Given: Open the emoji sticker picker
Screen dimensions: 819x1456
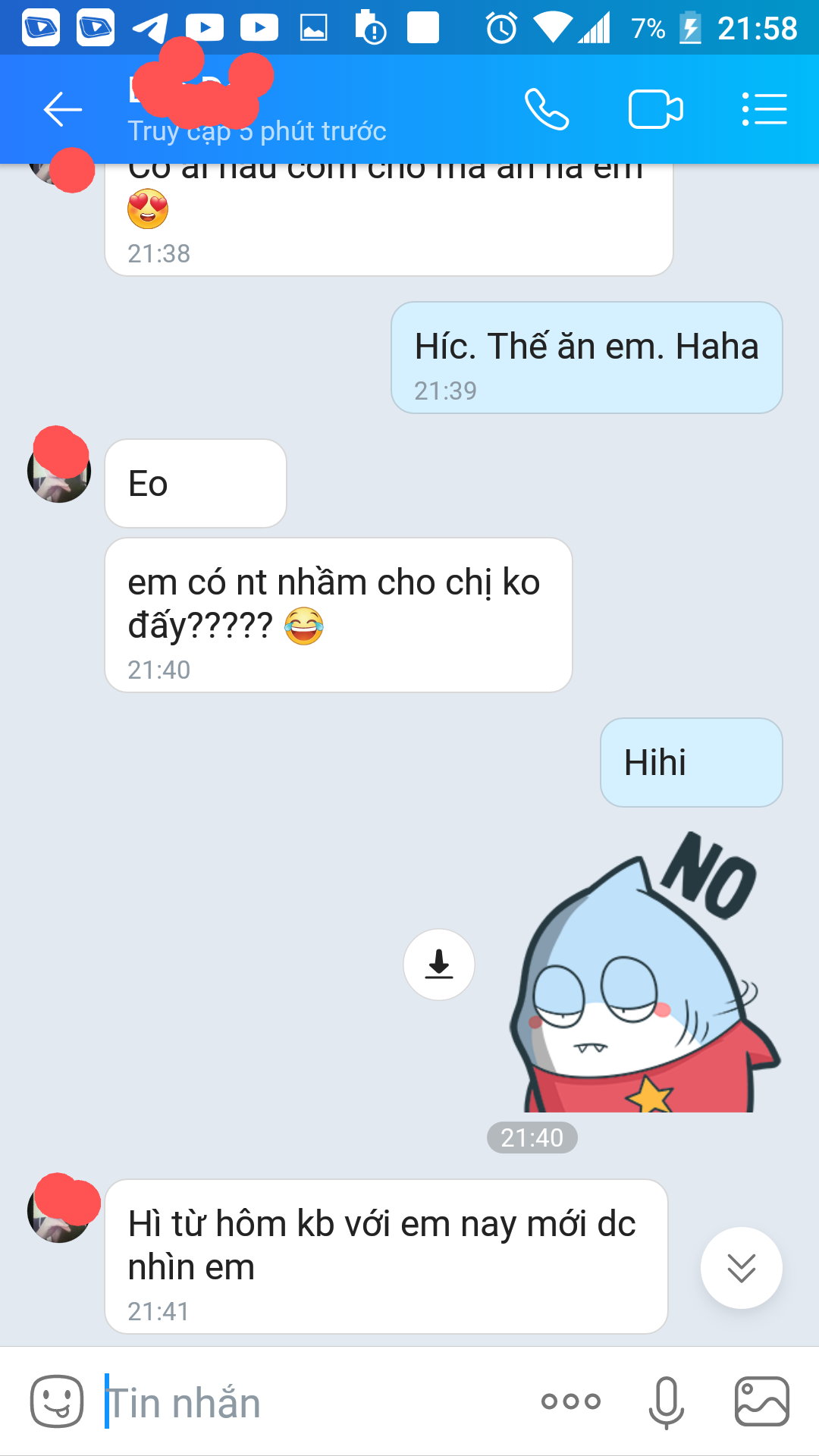Looking at the screenshot, I should tap(57, 1401).
